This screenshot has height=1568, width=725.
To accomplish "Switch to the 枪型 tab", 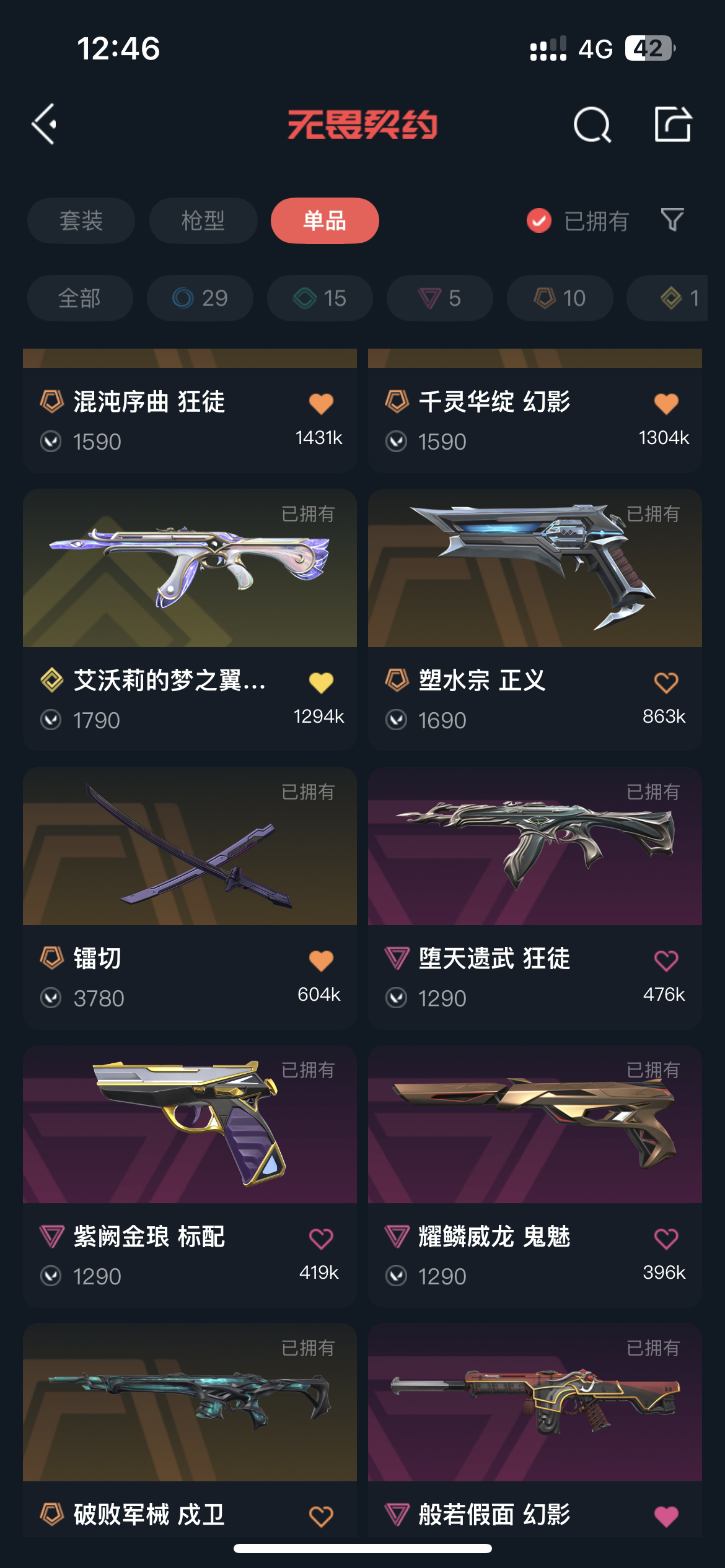I will [203, 220].
